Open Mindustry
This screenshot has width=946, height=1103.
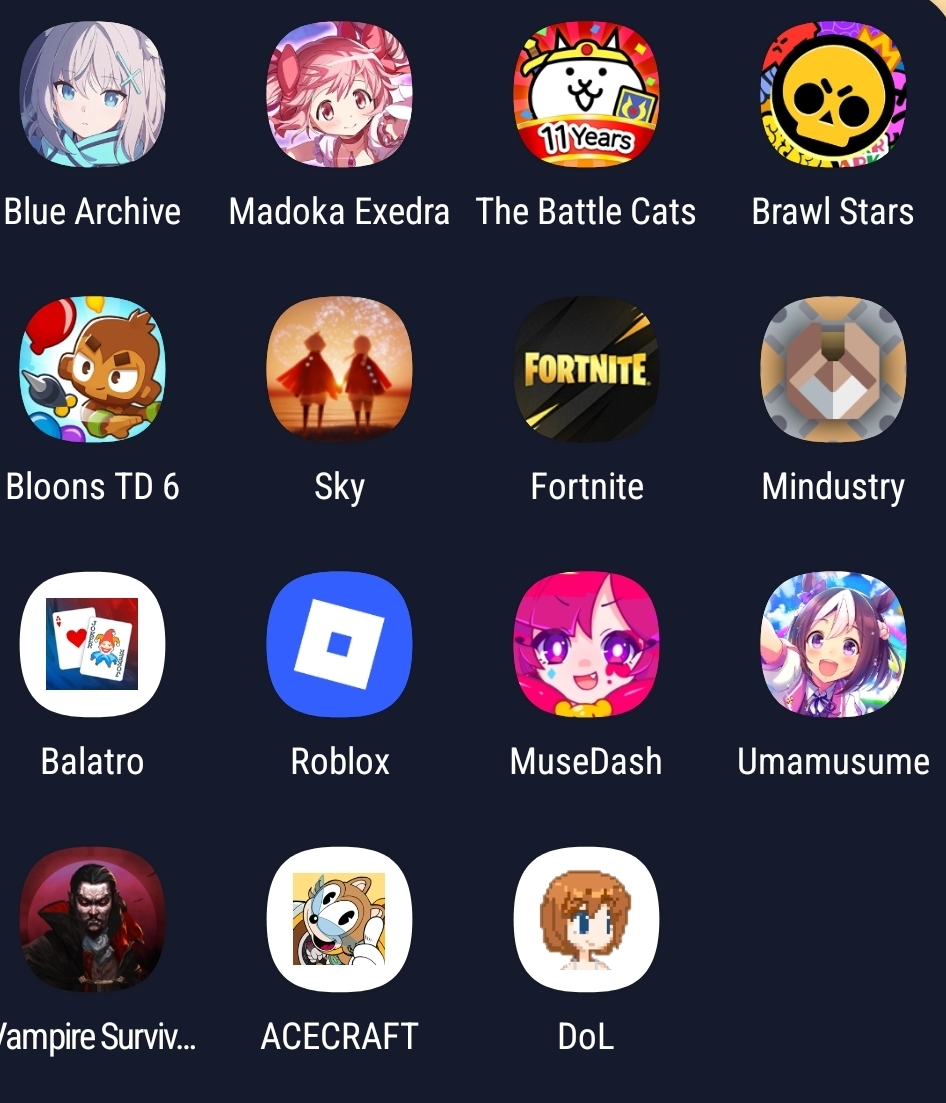tap(833, 369)
